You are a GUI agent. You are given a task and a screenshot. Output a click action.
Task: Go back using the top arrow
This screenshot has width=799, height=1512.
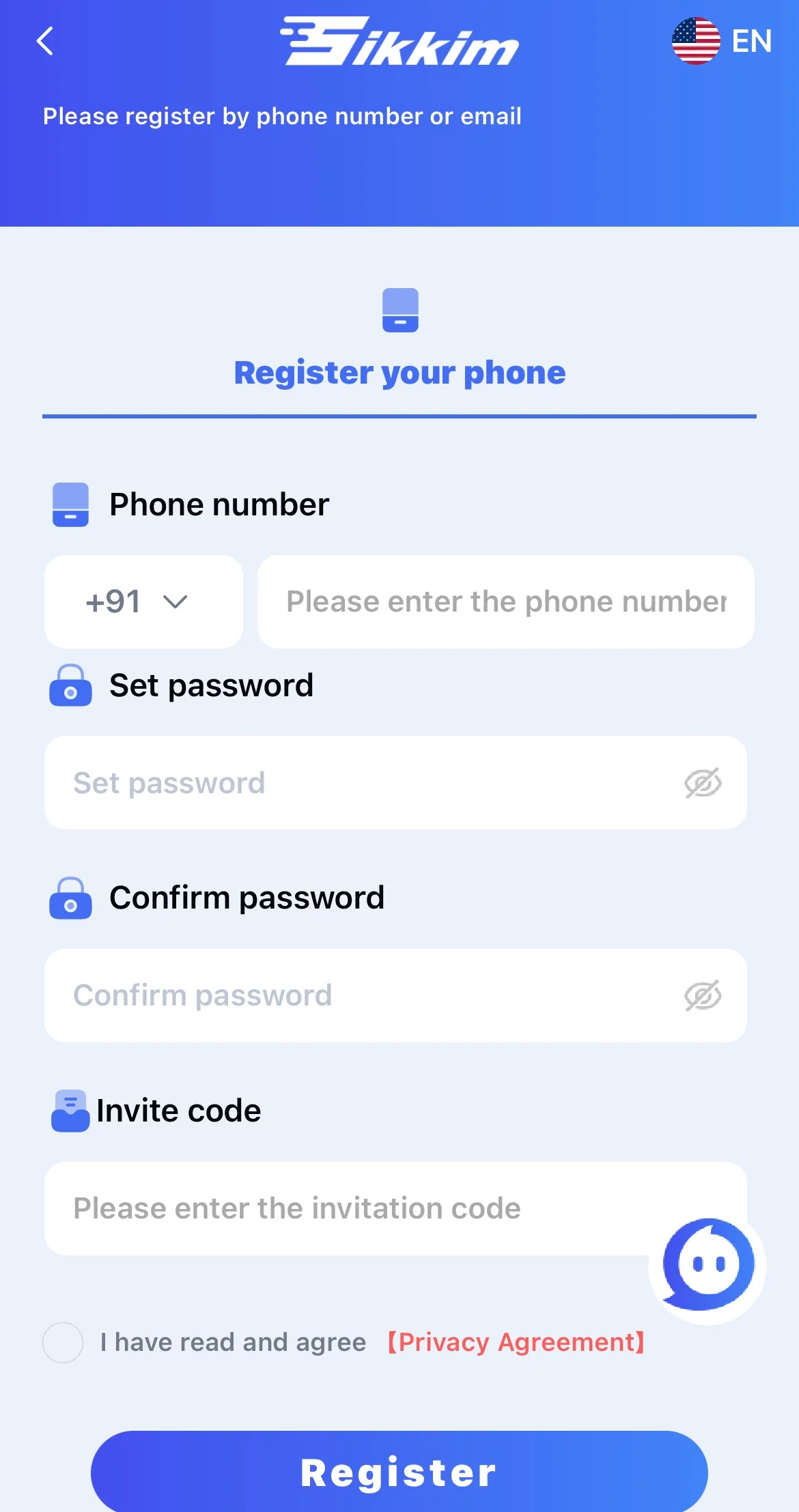click(x=45, y=41)
